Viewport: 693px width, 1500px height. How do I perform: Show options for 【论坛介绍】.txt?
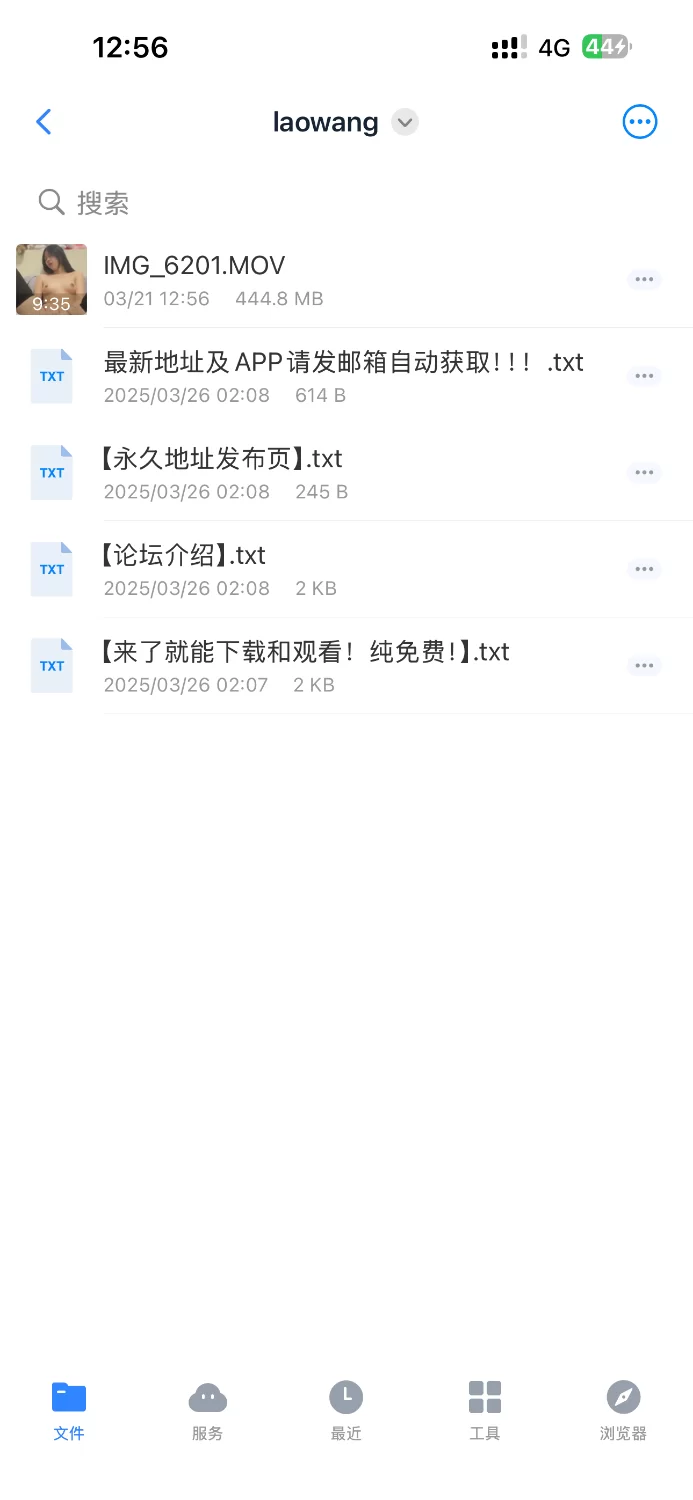tap(644, 569)
